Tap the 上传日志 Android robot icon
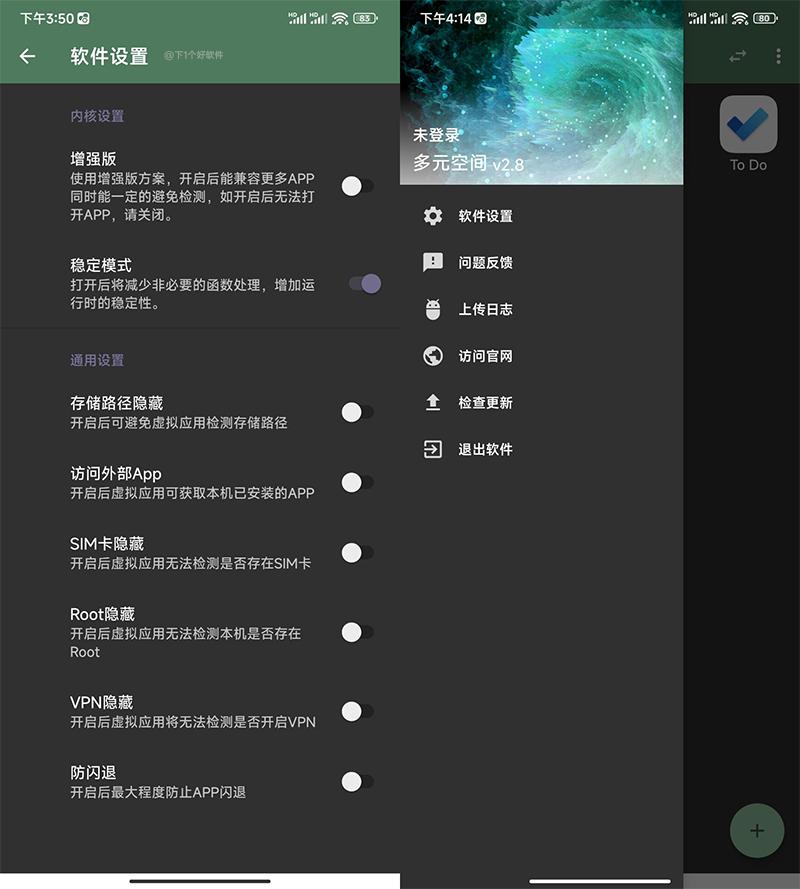This screenshot has height=889, width=800. click(433, 309)
